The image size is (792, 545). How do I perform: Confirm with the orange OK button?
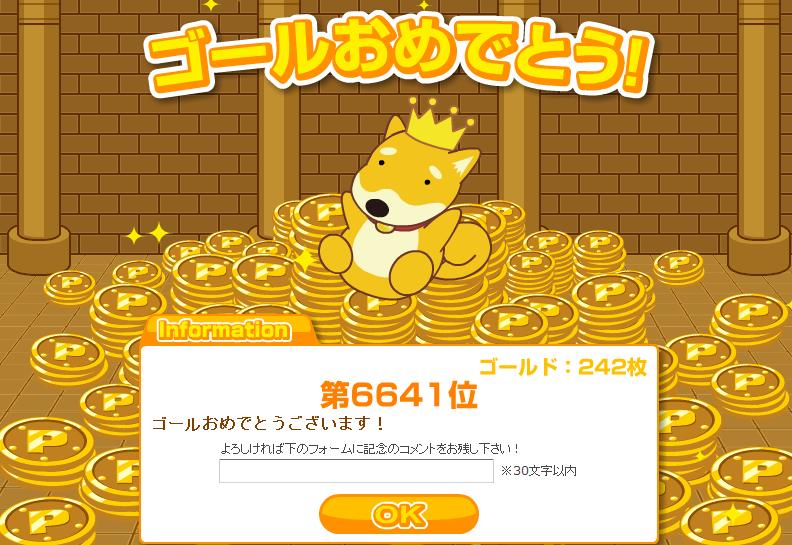[x=398, y=515]
